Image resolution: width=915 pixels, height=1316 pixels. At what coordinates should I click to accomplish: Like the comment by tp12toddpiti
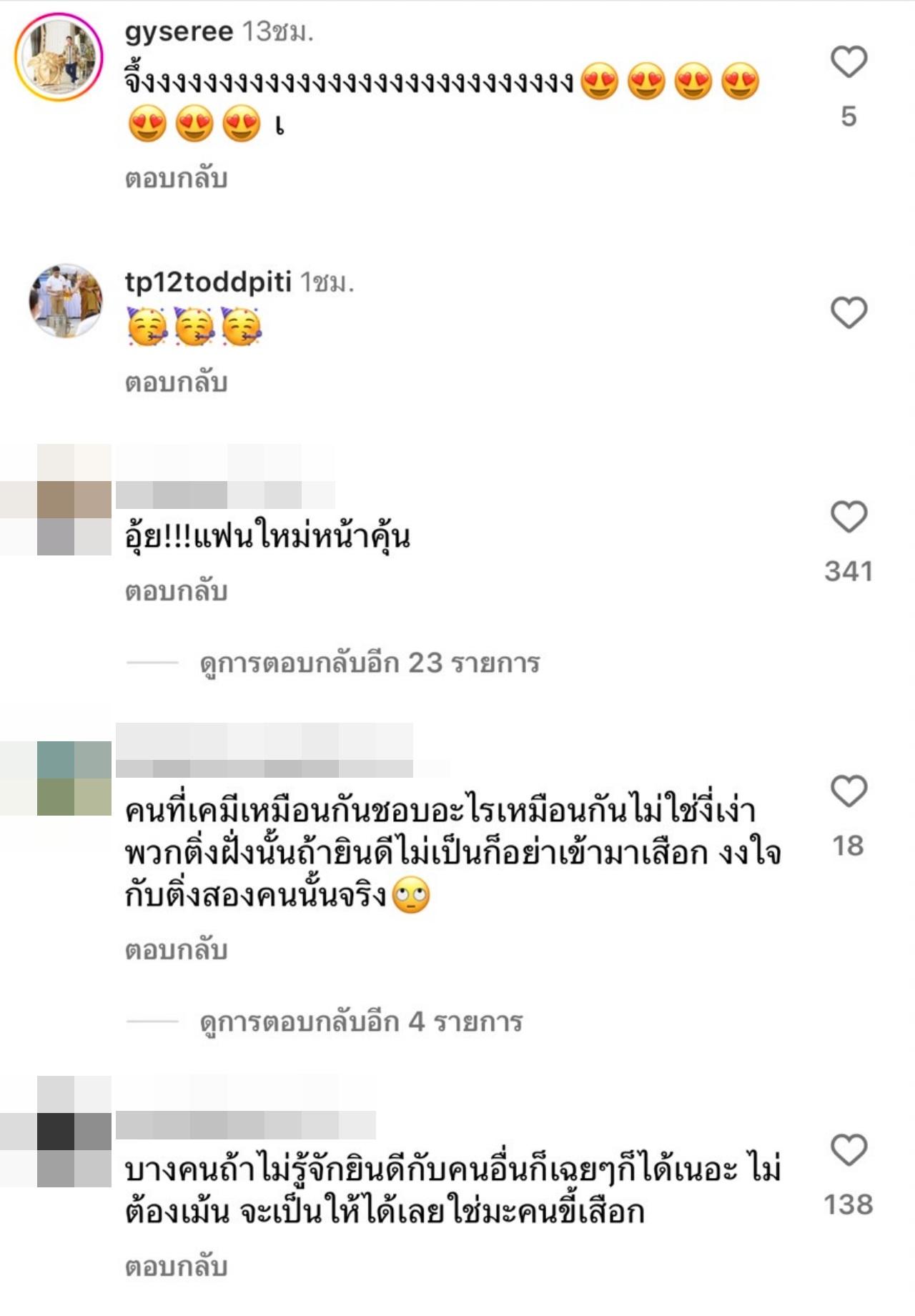(x=849, y=312)
